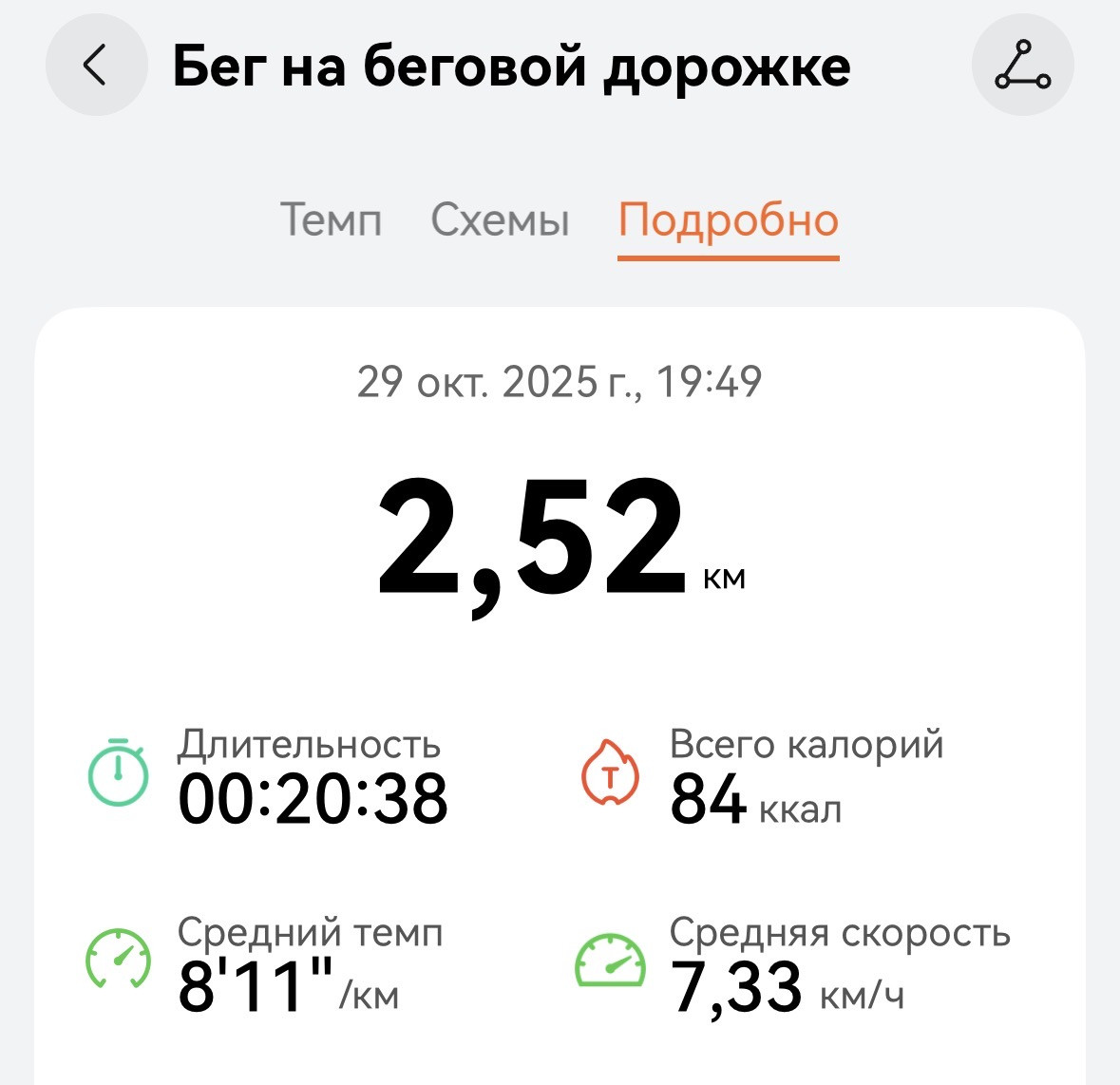Image resolution: width=1120 pixels, height=1085 pixels.
Task: Select the Подробно tab
Action: point(728,220)
